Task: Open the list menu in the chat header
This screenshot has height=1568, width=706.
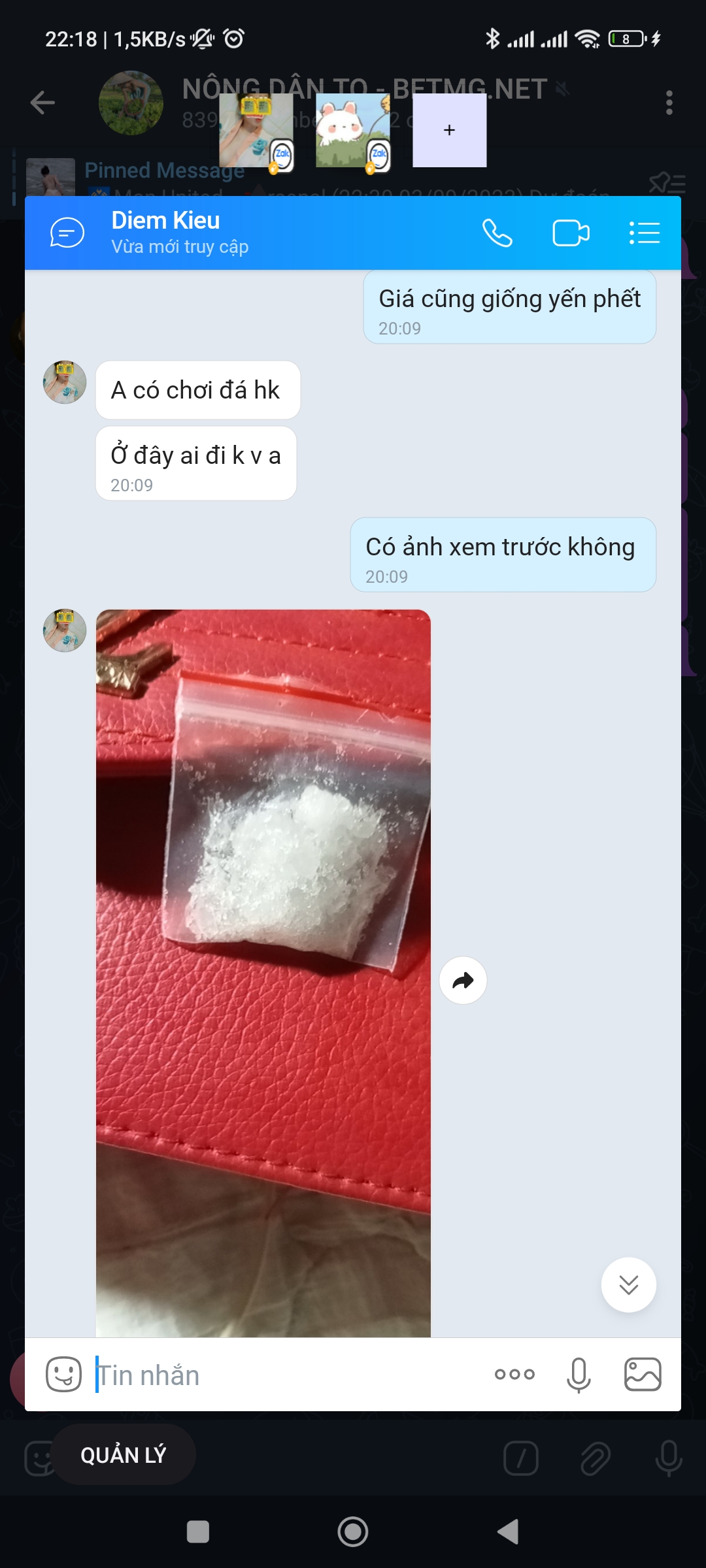Action: pos(644,233)
